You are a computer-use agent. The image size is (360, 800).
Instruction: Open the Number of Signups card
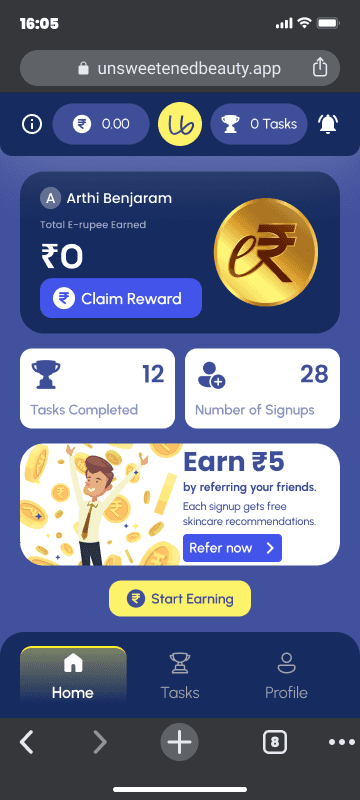pyautogui.click(x=262, y=388)
